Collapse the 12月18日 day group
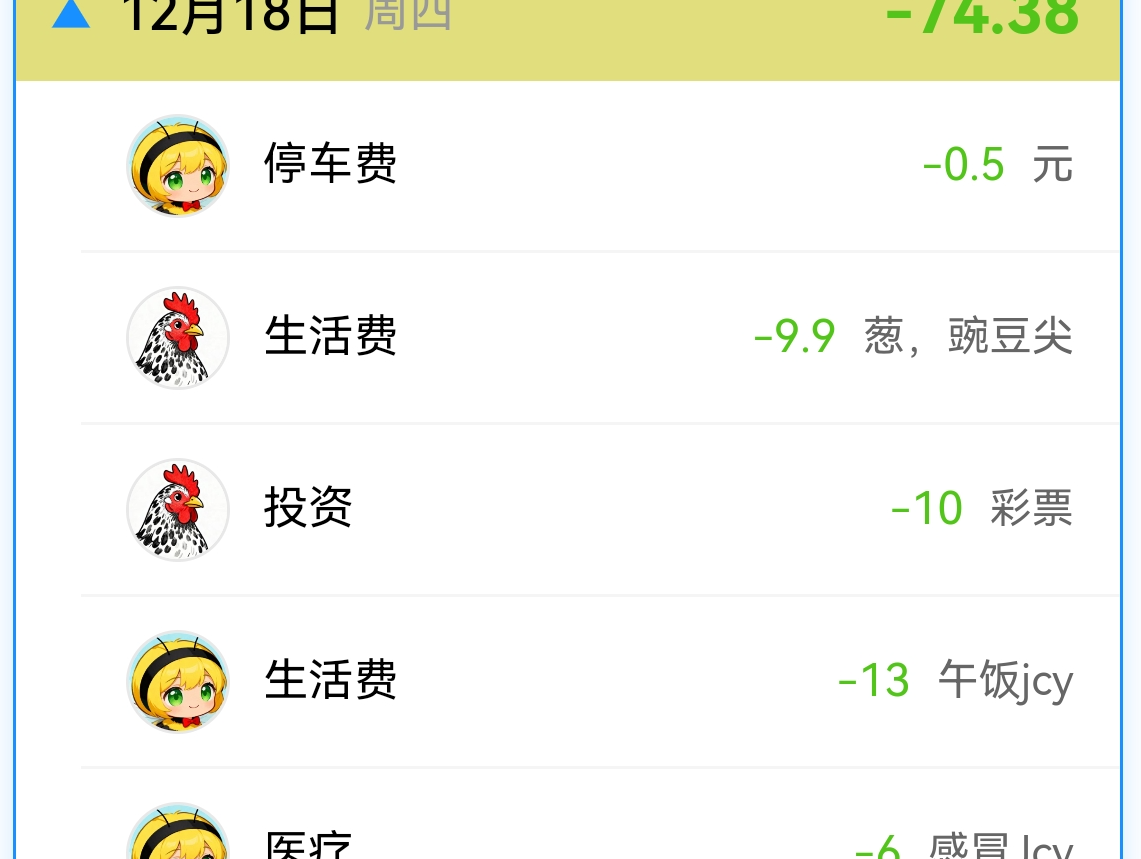Viewport: 1141px width, 859px height. click(72, 15)
